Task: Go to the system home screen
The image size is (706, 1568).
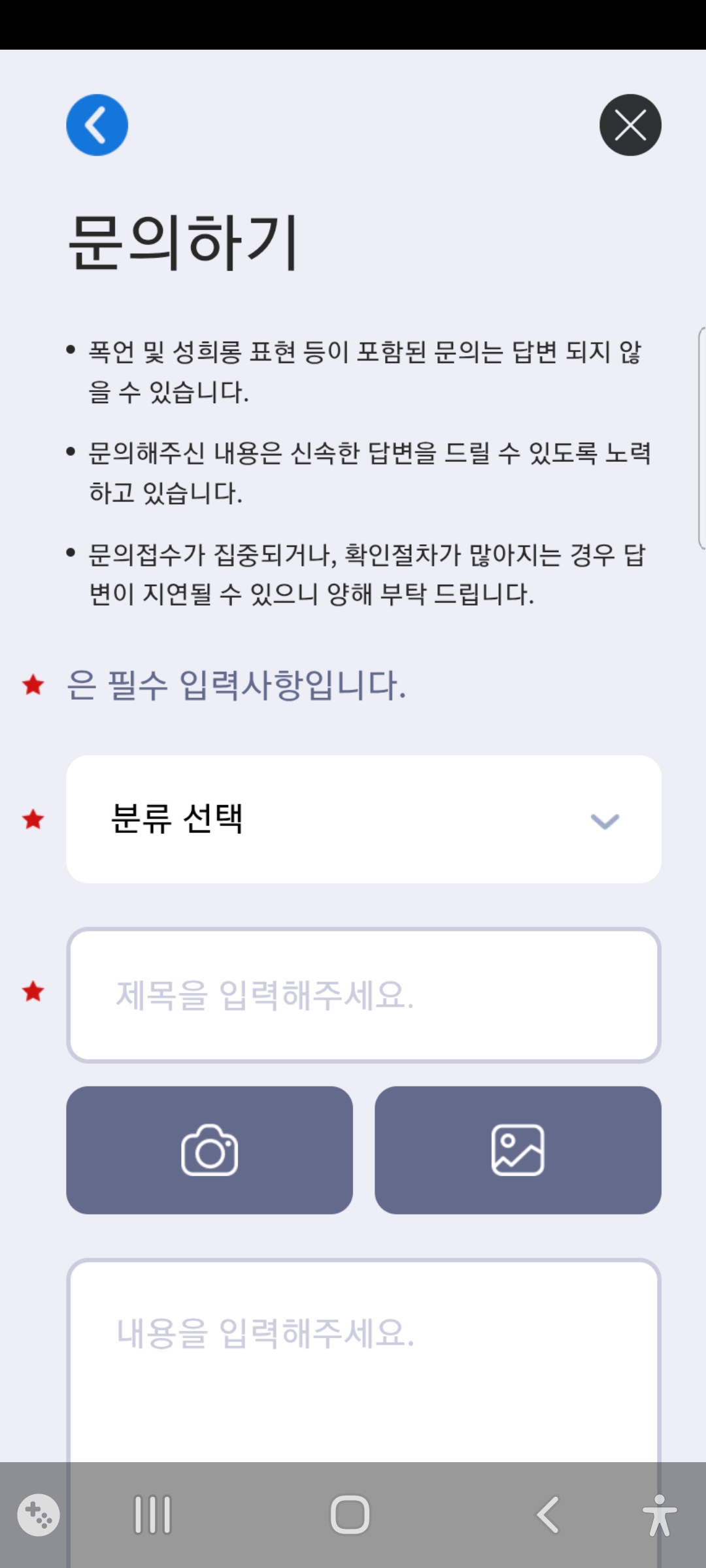Action: 350,1514
